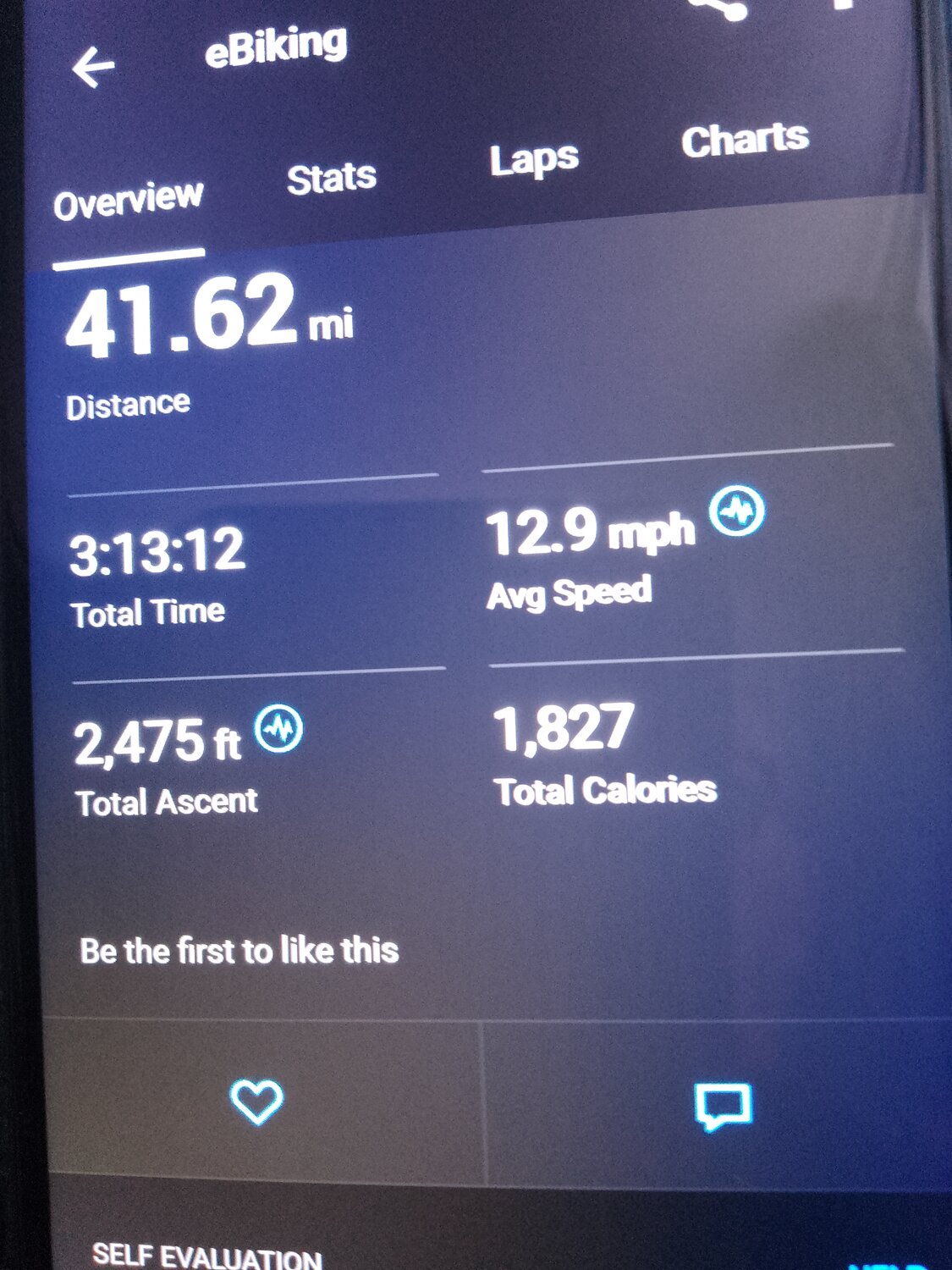
Task: Select the Overview tab
Action: tap(129, 202)
